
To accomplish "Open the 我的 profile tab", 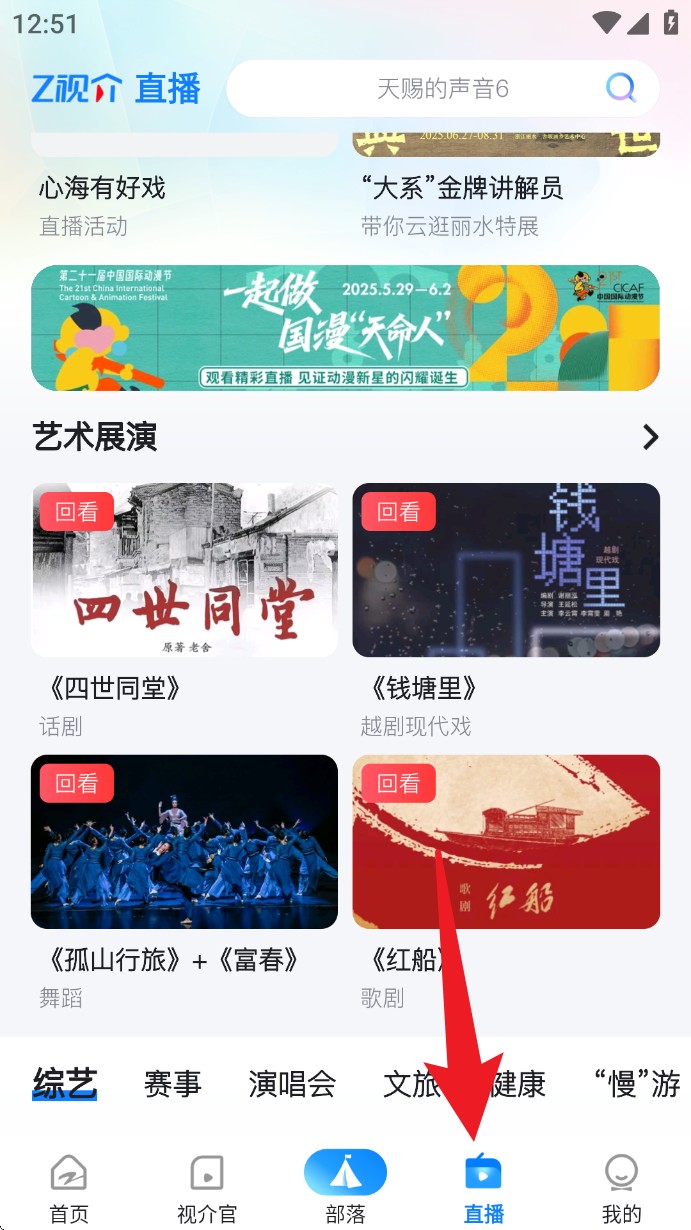I will coord(621,1189).
